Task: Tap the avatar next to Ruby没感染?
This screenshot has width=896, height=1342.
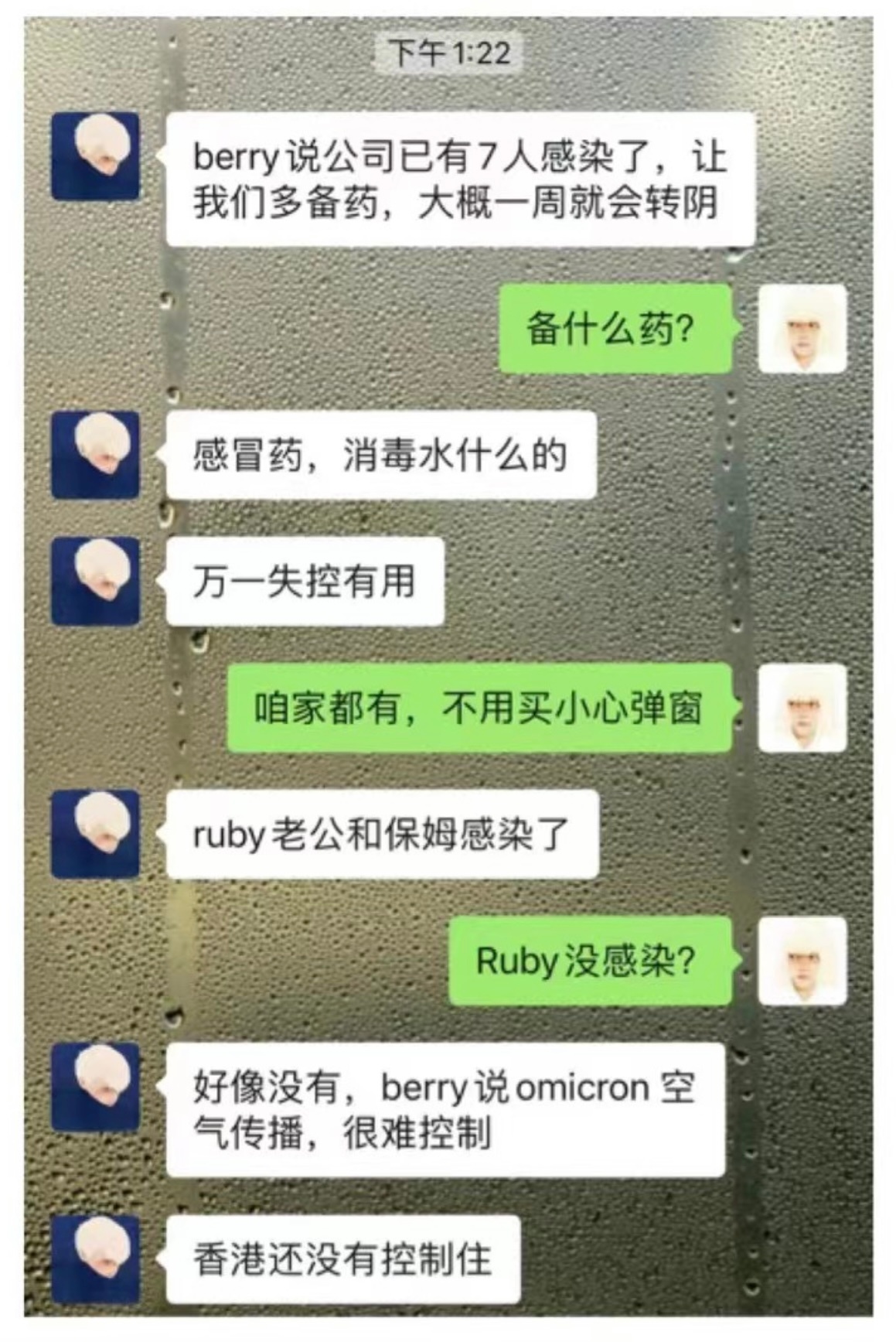Action: point(802,961)
